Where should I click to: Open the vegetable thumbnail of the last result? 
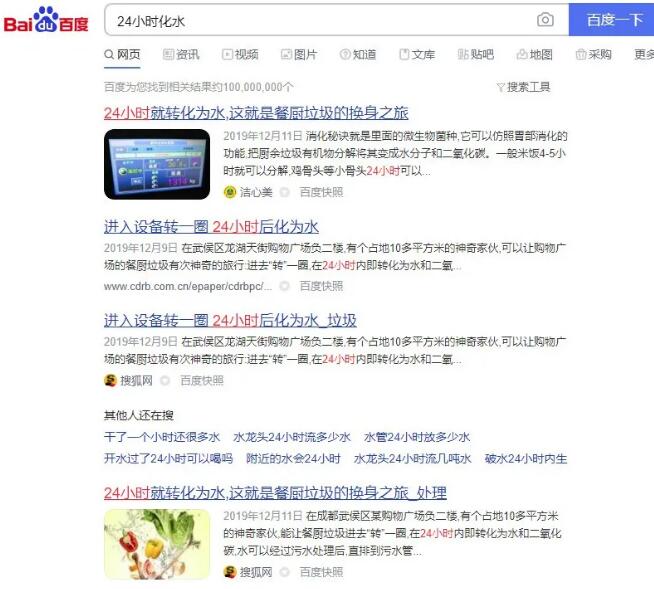coord(157,542)
